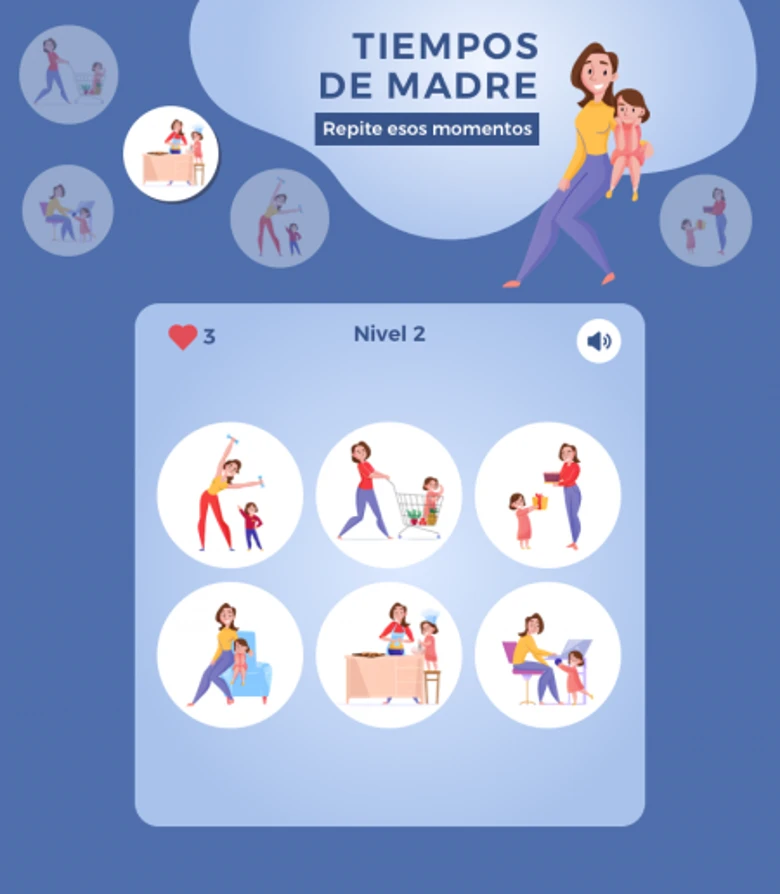Viewport: 780px width, 894px height.
Task: Select the laptop working tile
Action: point(550,656)
